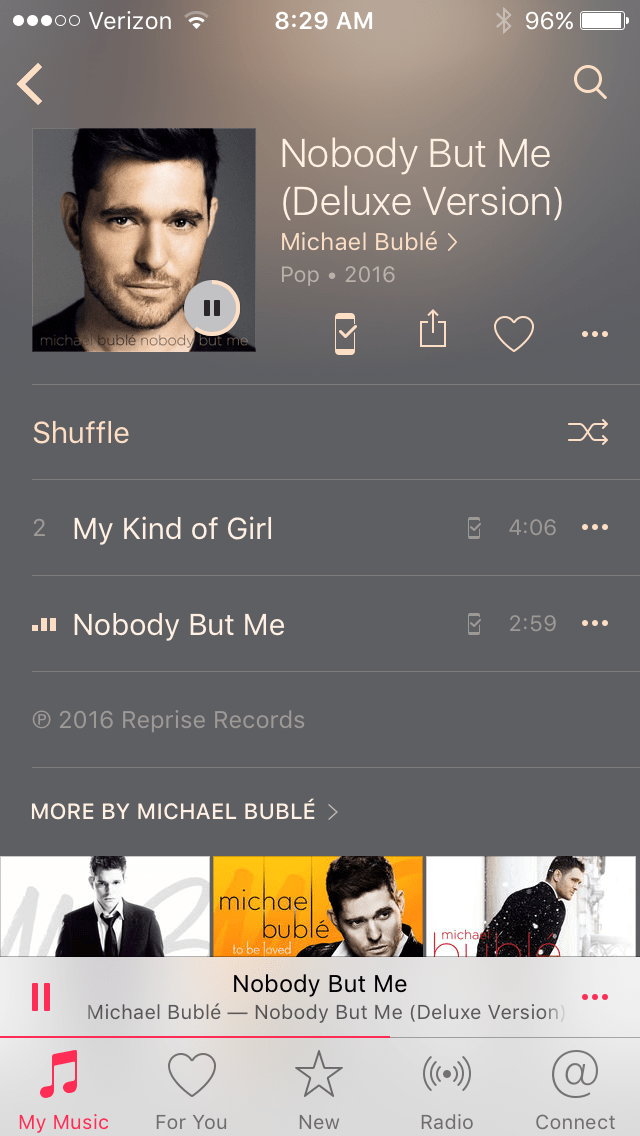
Task: Open options for My Kind of Girl
Action: [x=595, y=528]
